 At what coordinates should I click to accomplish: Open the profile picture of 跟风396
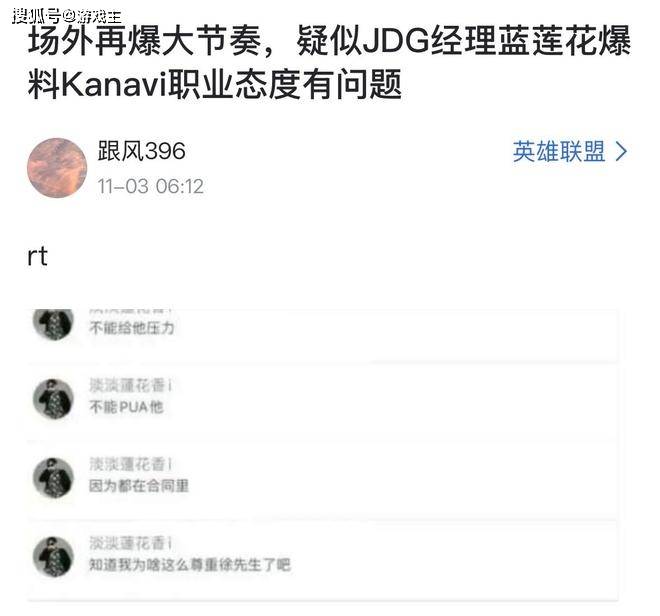click(x=56, y=167)
